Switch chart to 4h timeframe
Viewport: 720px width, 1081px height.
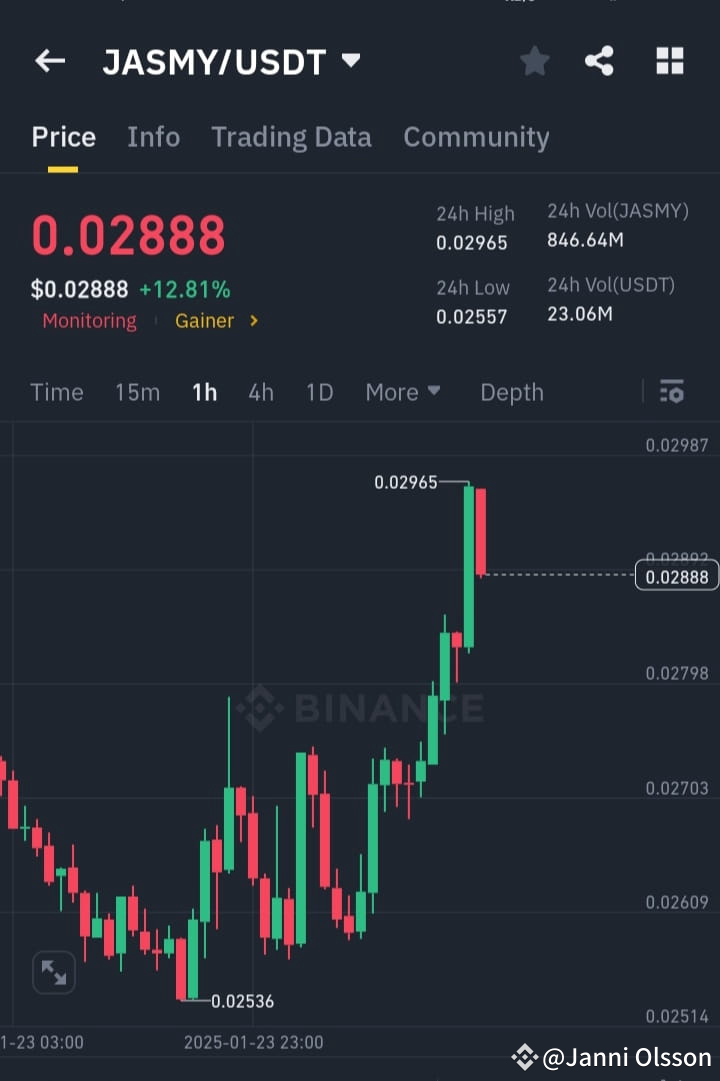coord(261,392)
